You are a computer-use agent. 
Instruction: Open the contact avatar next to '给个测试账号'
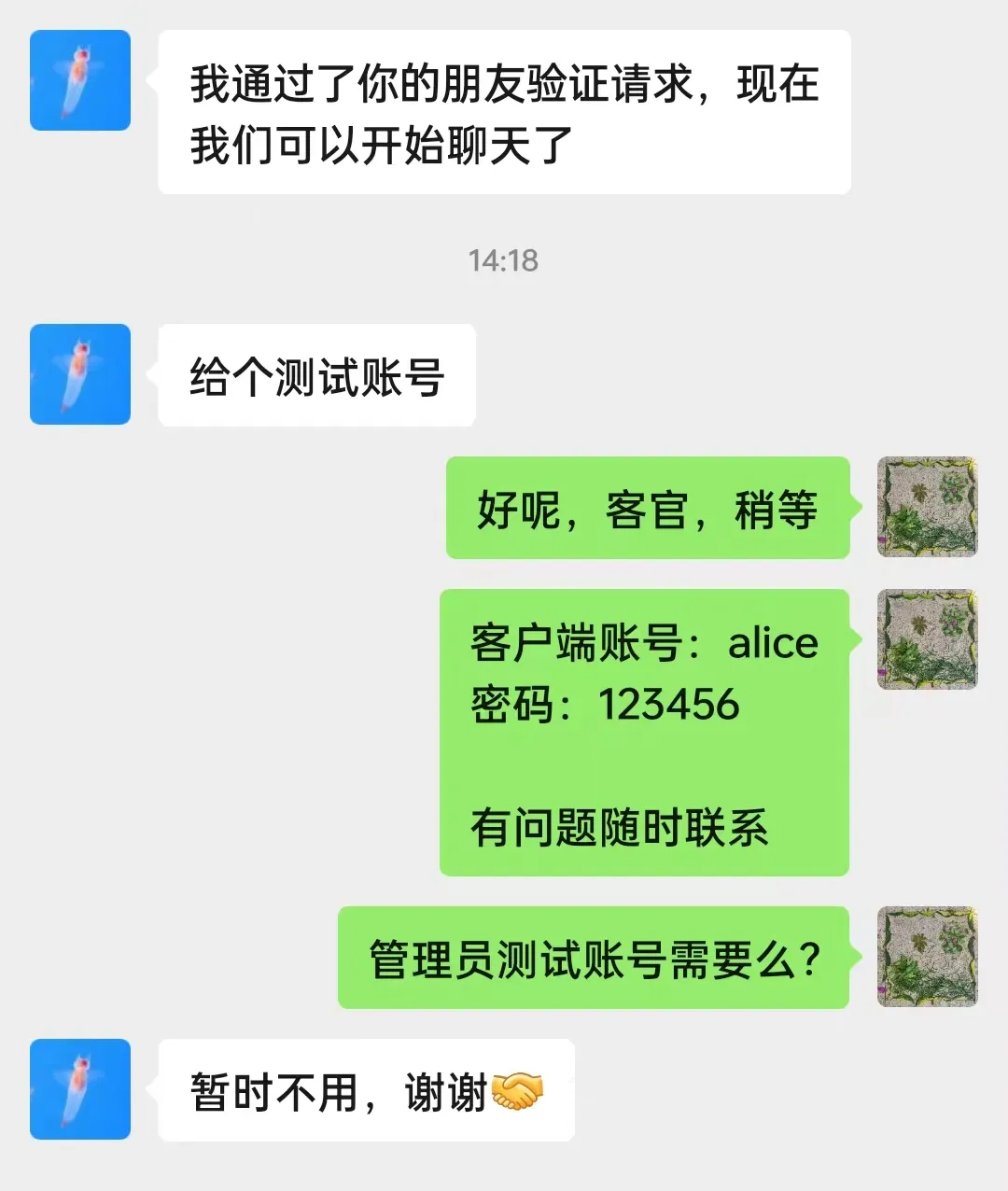click(79, 372)
